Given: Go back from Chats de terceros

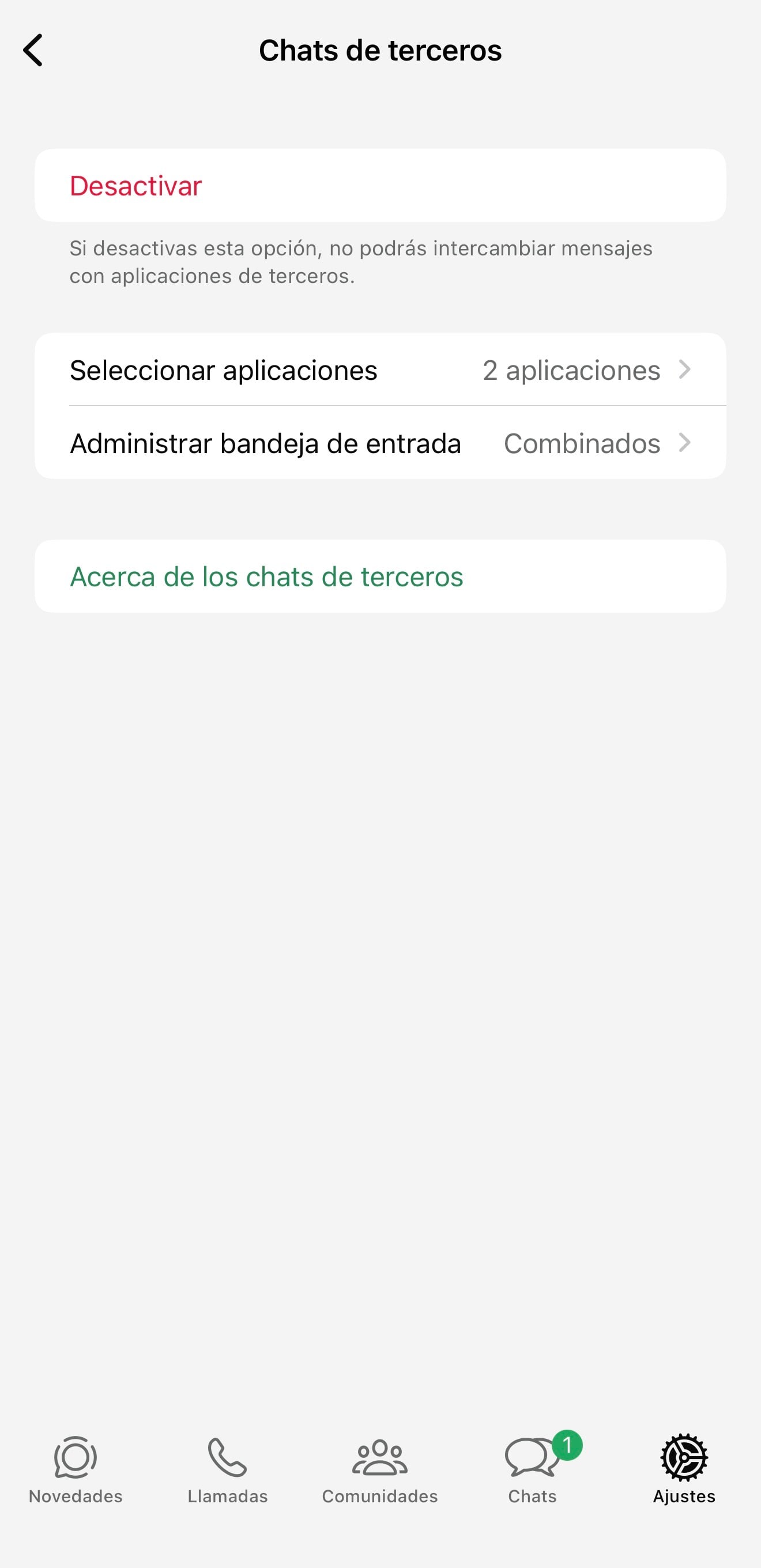Looking at the screenshot, I should (33, 50).
